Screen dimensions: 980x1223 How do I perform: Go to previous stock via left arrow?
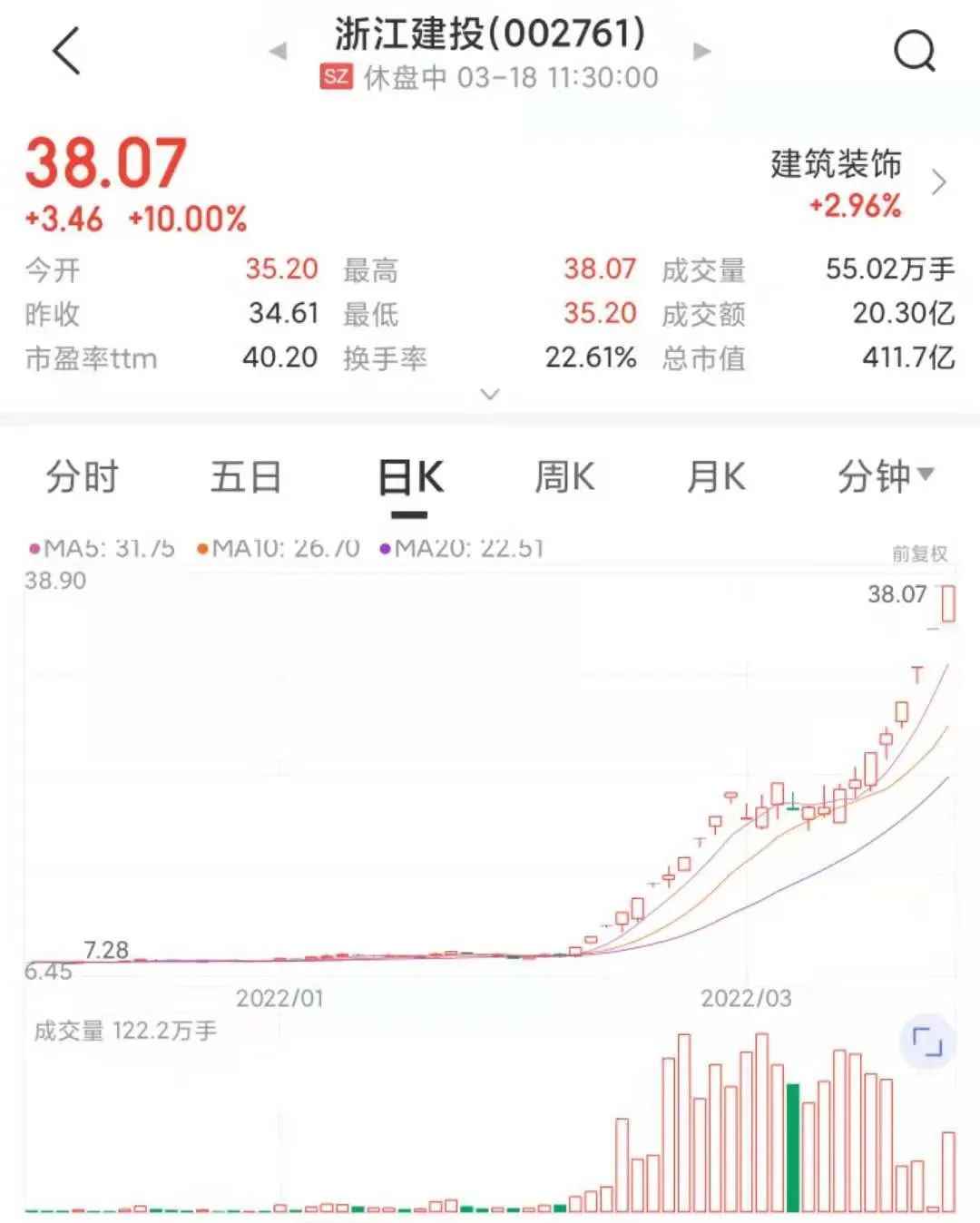(279, 52)
